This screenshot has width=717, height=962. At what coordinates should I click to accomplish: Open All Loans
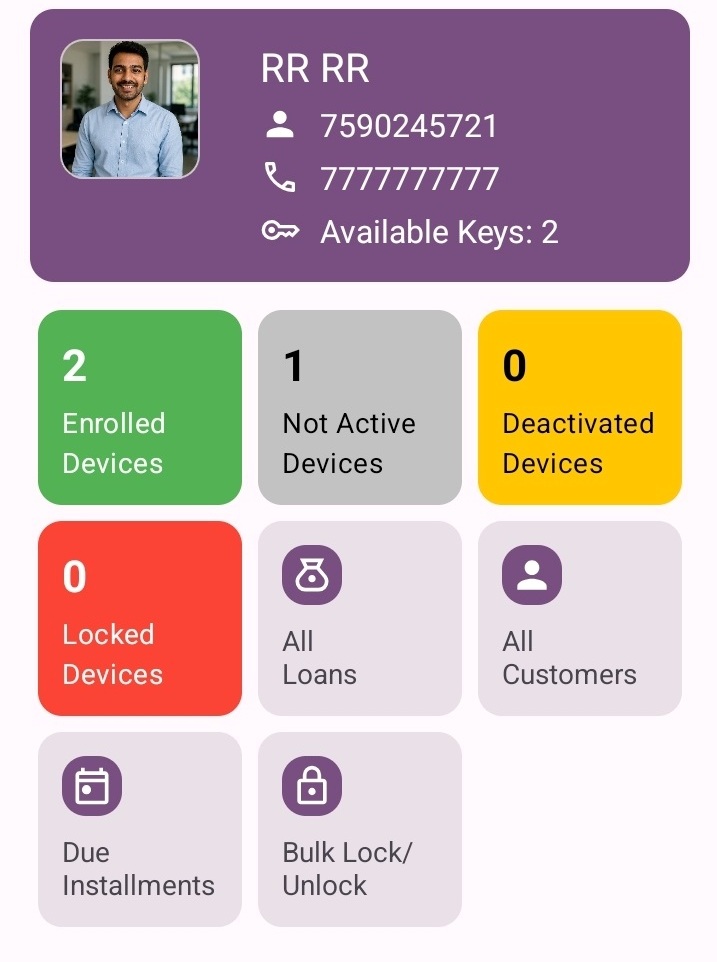(x=360, y=618)
